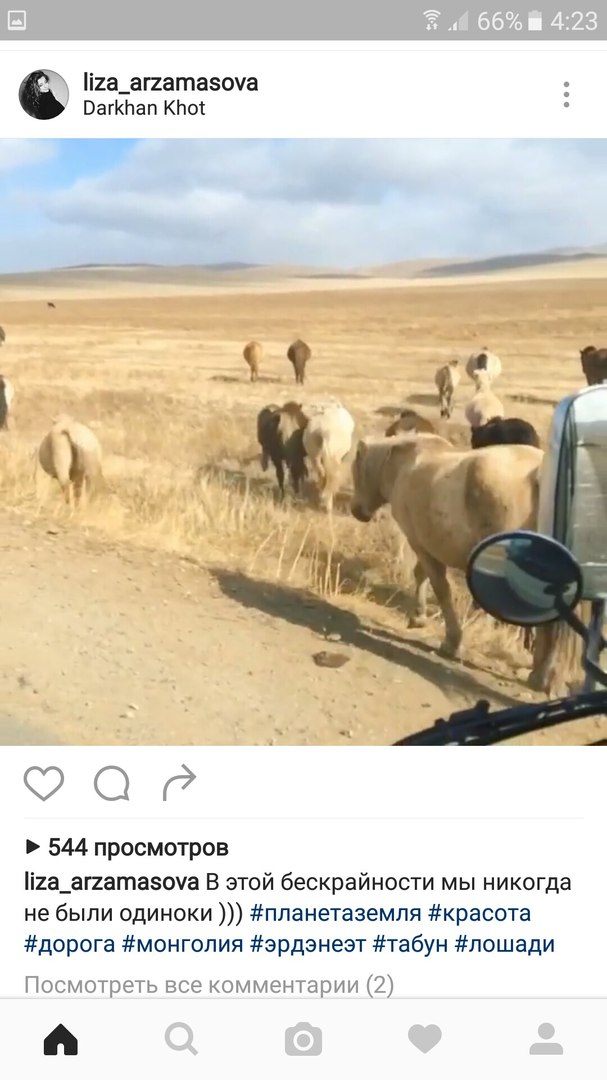Open the #монголия hashtag
The image size is (607, 1080).
point(183,944)
